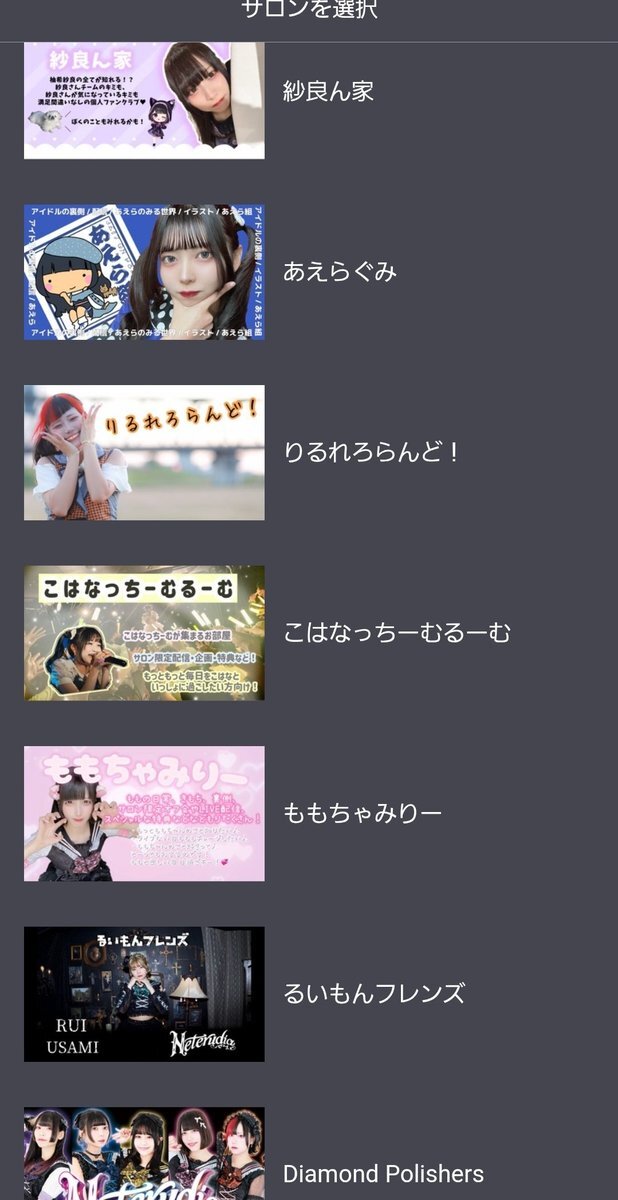This screenshot has height=1200, width=618.
Task: Select the こはなっちーむるーむ salon
Action: tap(397, 633)
